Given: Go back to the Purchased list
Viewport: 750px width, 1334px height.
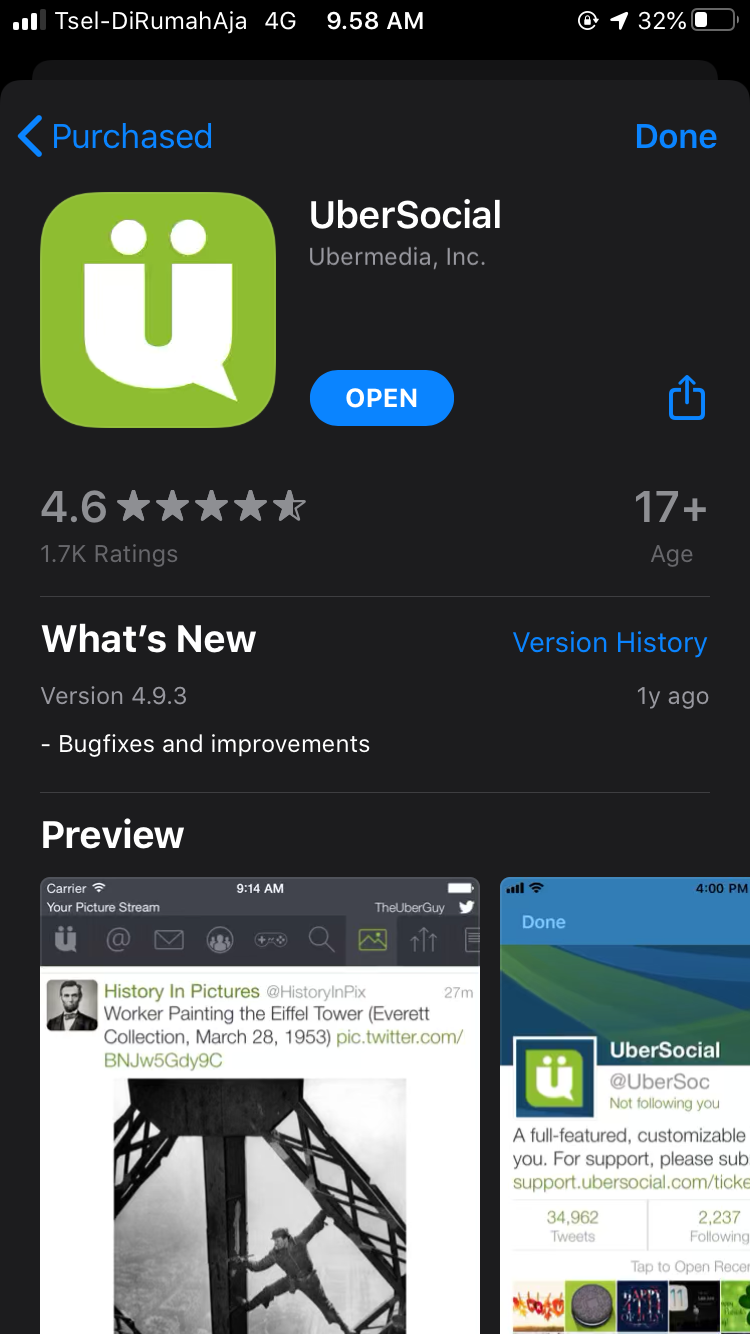Looking at the screenshot, I should pos(115,137).
